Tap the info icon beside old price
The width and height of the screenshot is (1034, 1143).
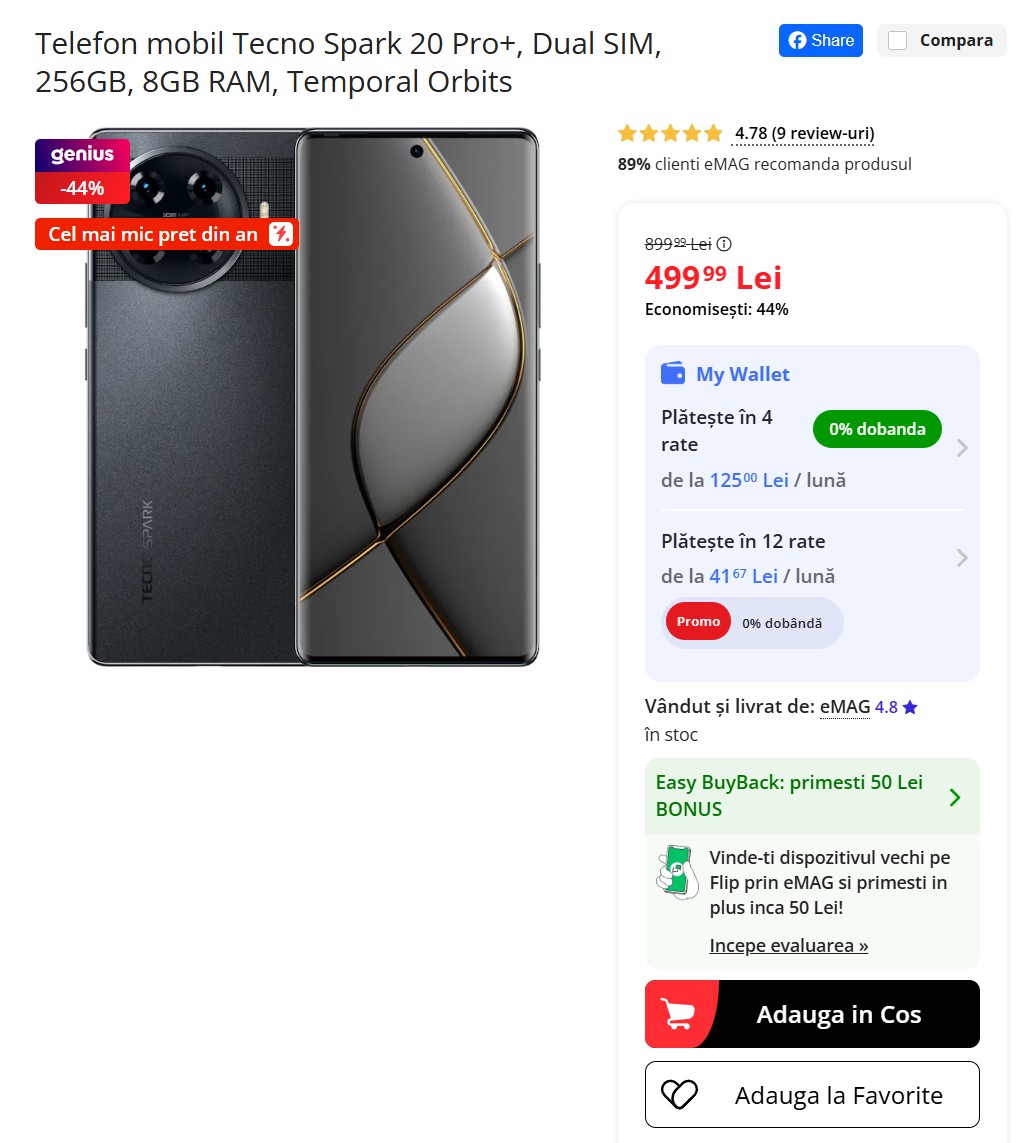tap(725, 244)
